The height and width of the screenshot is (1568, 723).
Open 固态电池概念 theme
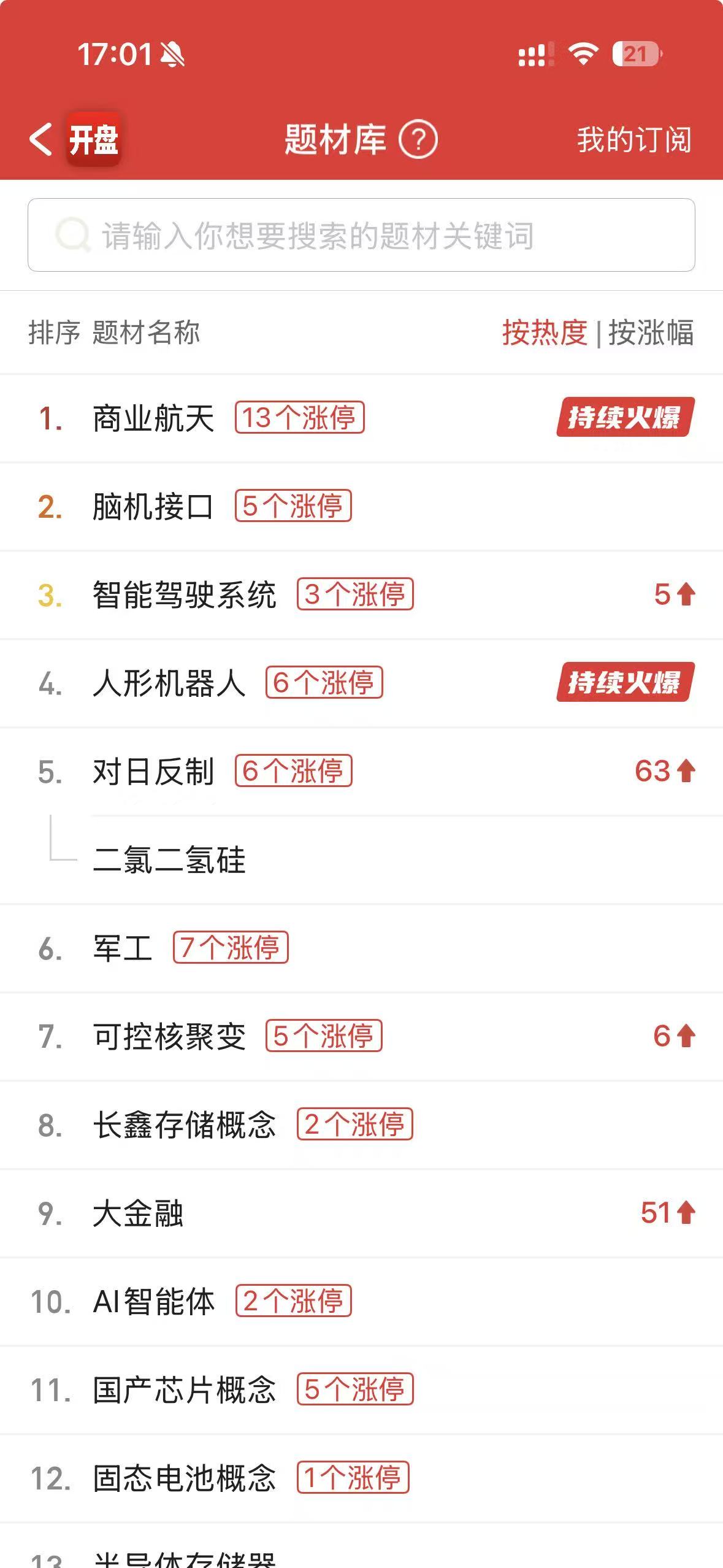[x=184, y=1478]
